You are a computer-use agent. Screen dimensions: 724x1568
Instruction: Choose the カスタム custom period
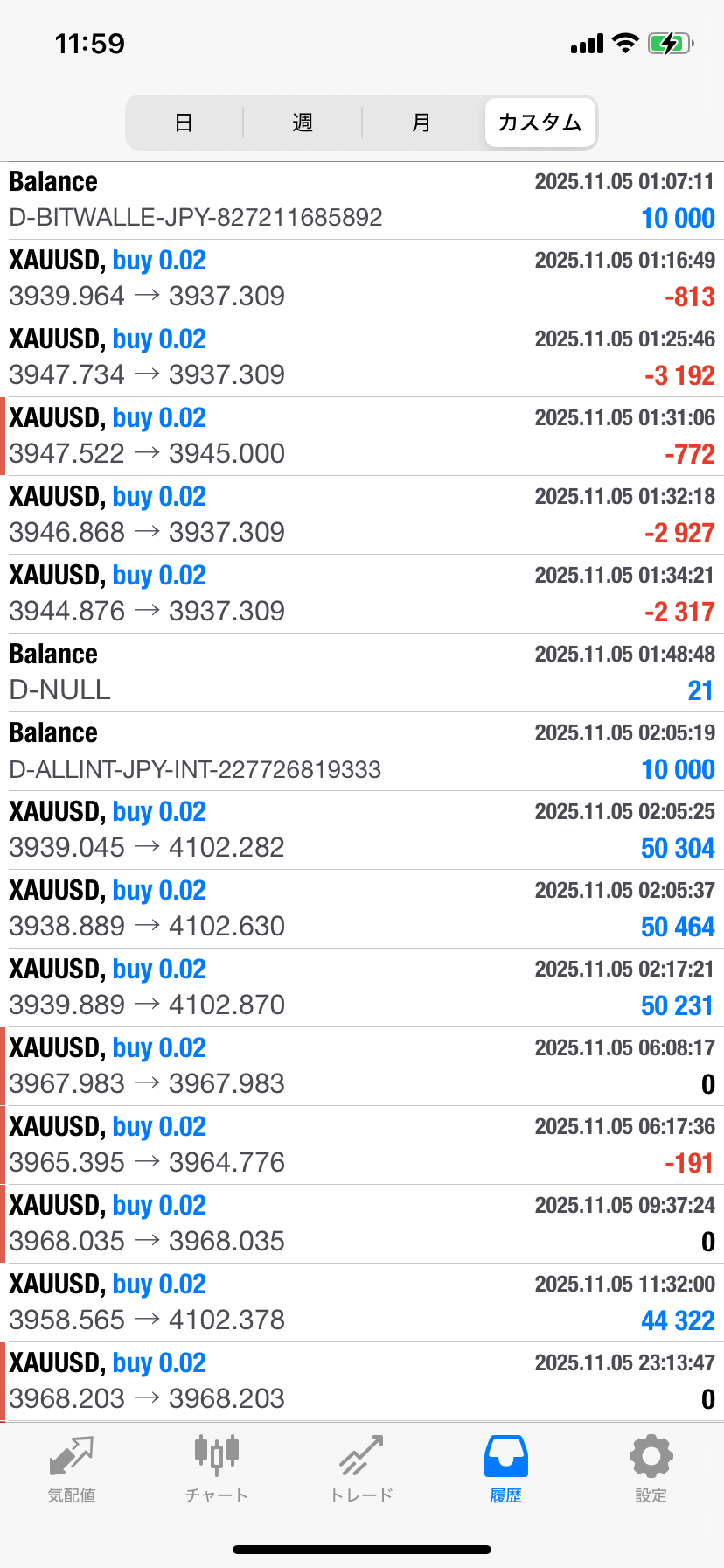pyautogui.click(x=540, y=122)
